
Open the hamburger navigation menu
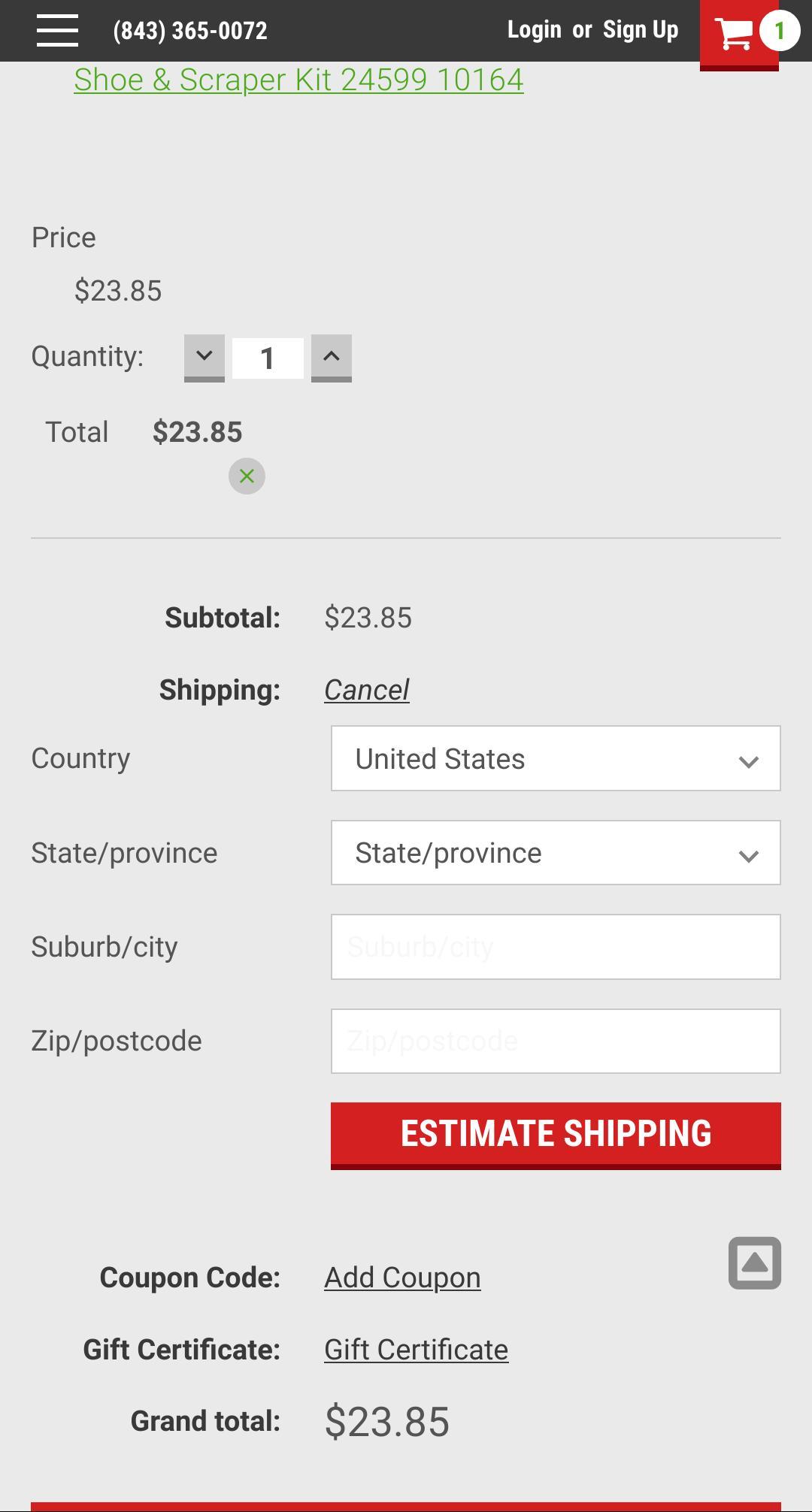(x=57, y=30)
